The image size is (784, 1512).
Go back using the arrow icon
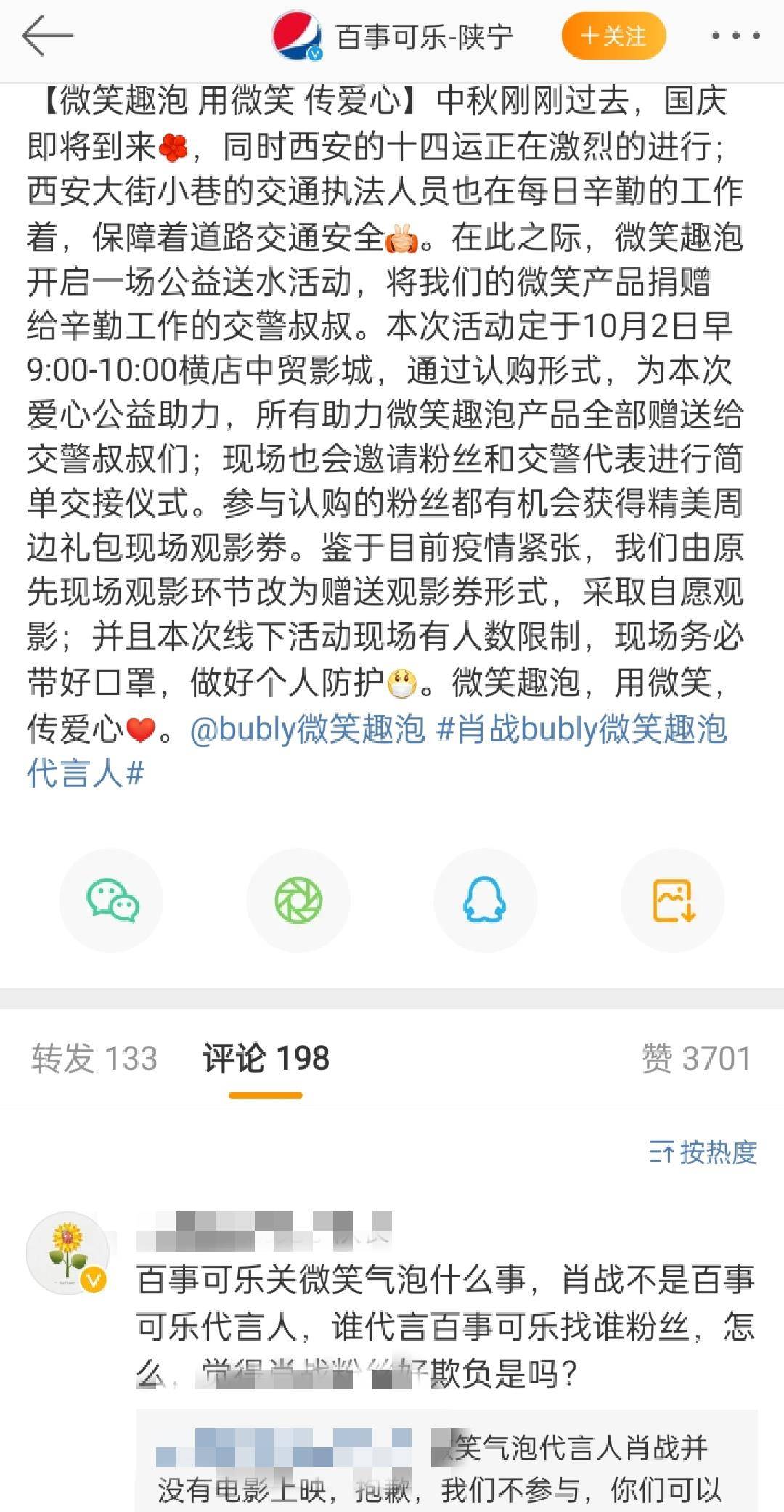[x=47, y=36]
